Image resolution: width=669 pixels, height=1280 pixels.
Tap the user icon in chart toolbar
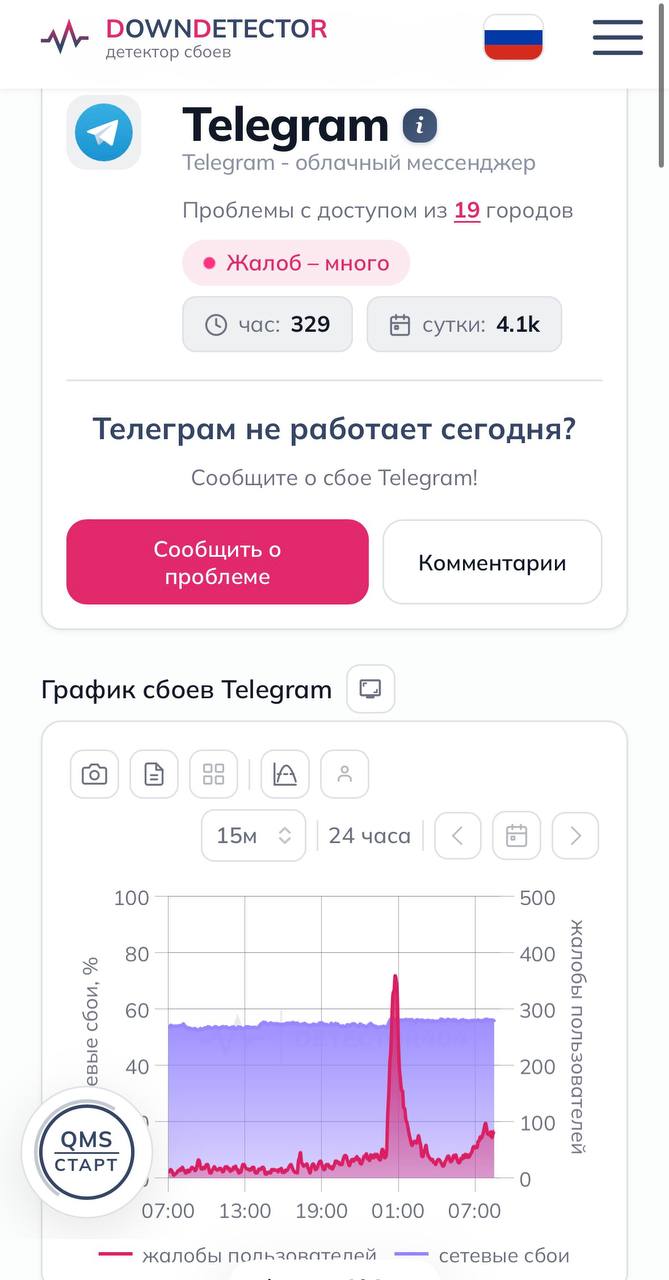click(345, 774)
